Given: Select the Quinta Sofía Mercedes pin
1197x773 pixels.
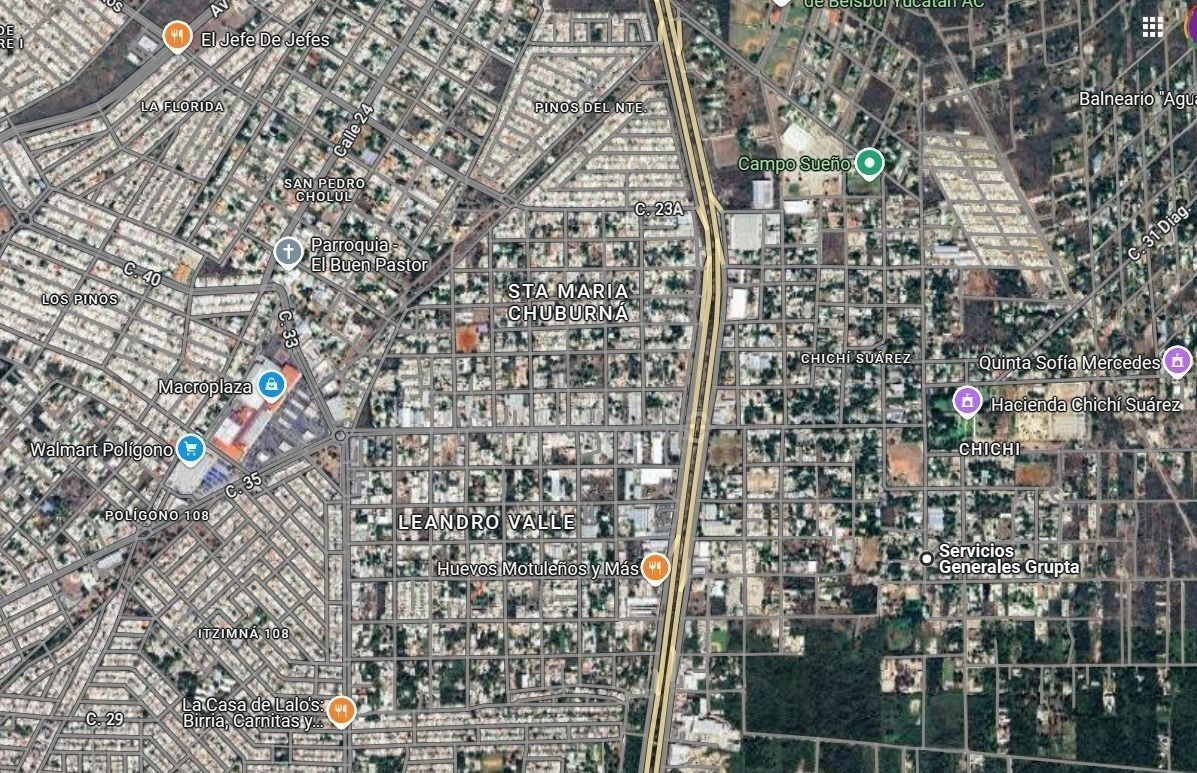Looking at the screenshot, I should (x=1177, y=361).
